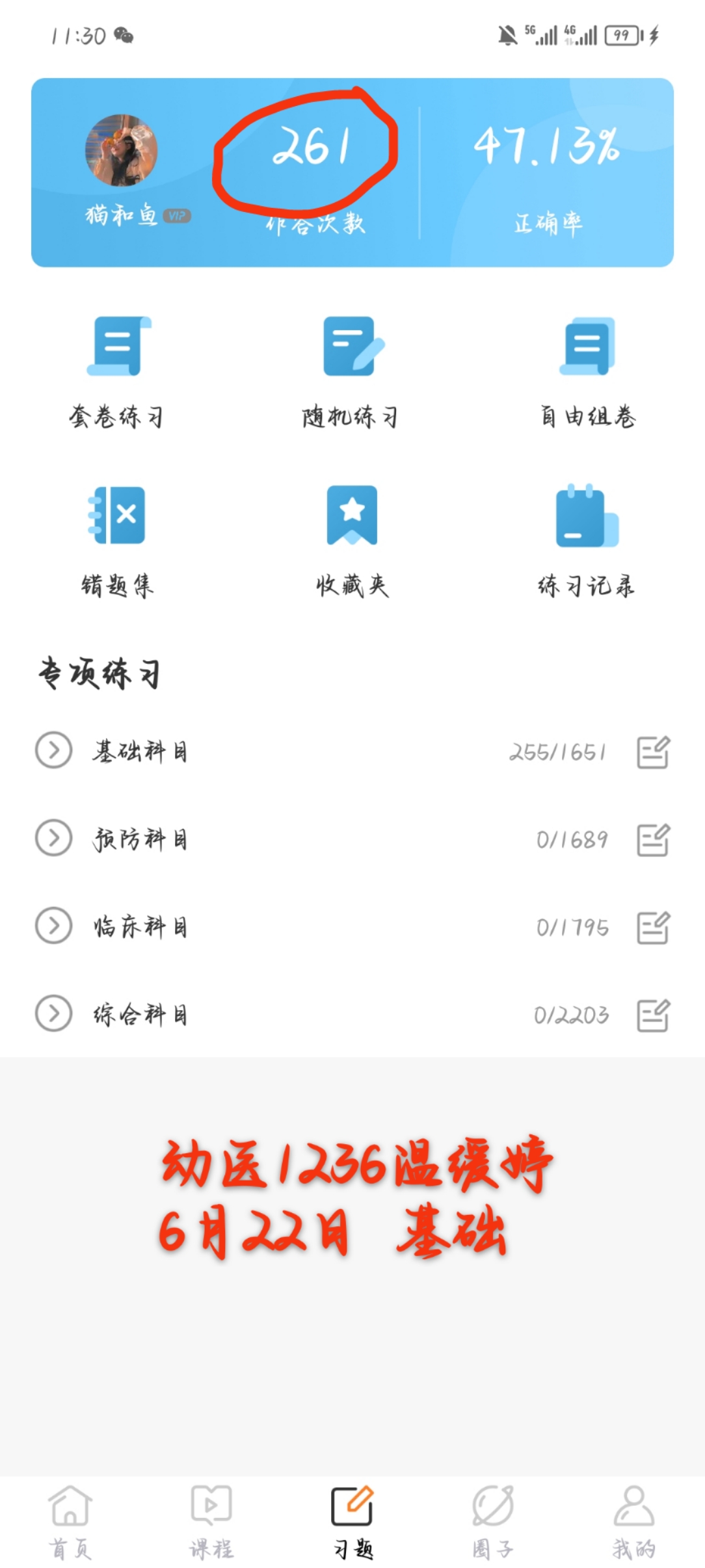
Task: Tap the edit icon beside 基础科目
Action: coord(653,752)
